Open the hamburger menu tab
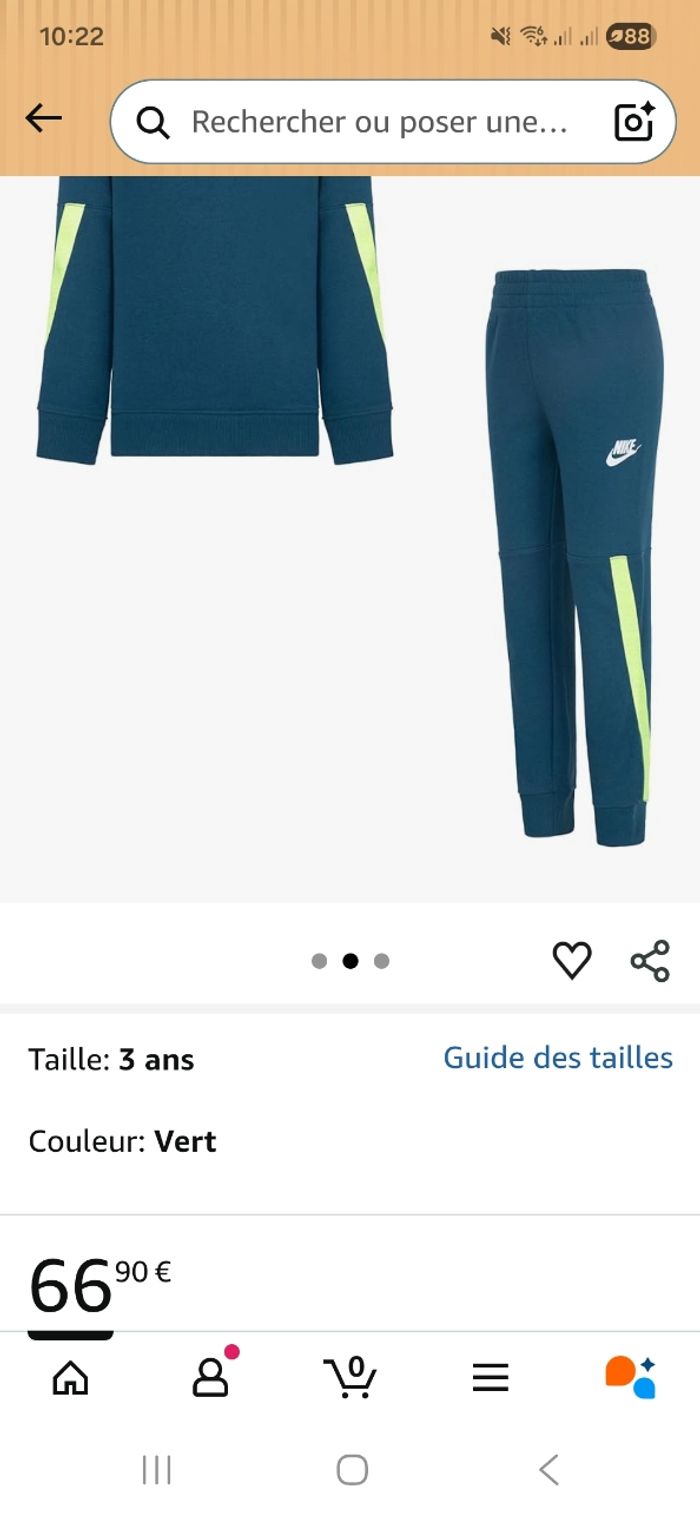The width and height of the screenshot is (700, 1517). 490,1378
